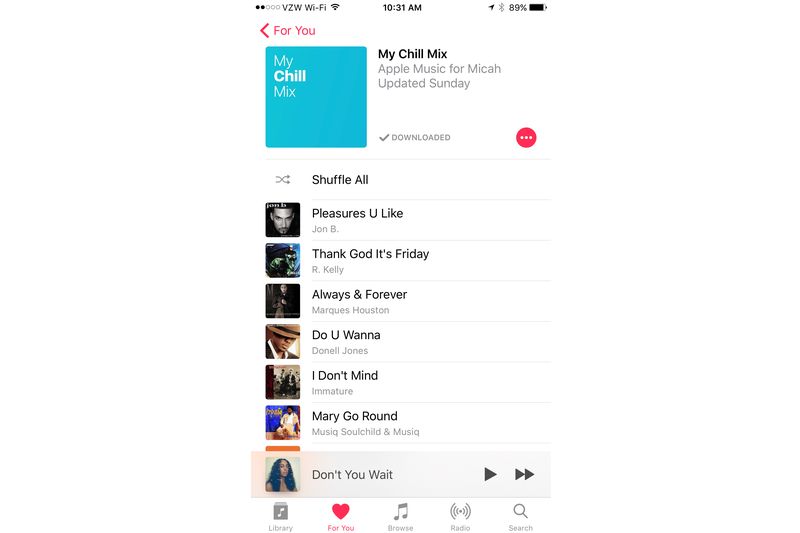Open the My Chill Mix cover art
800x533 pixels.
click(316, 97)
